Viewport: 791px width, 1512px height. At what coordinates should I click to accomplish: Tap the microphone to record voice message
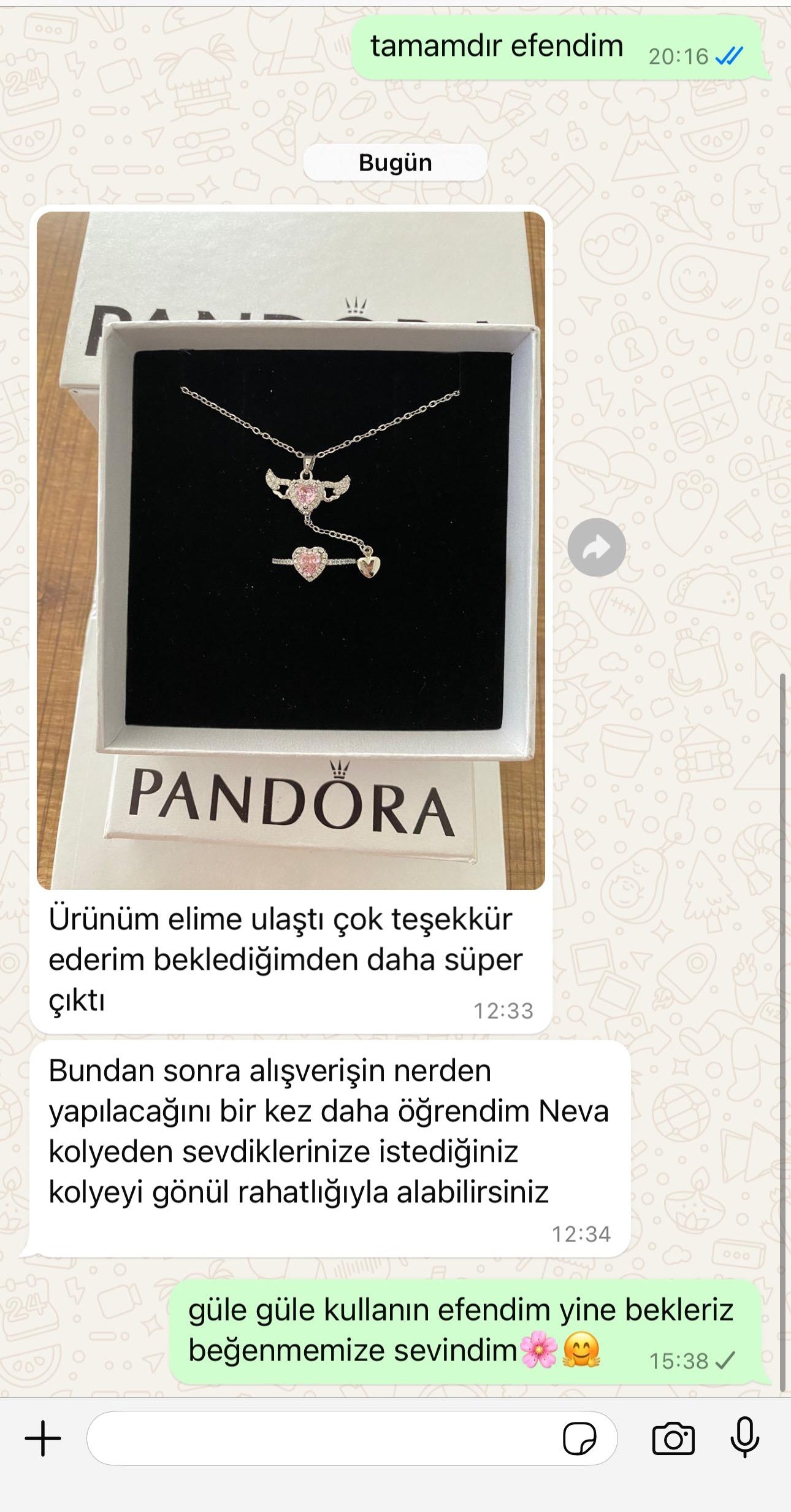[744, 1438]
